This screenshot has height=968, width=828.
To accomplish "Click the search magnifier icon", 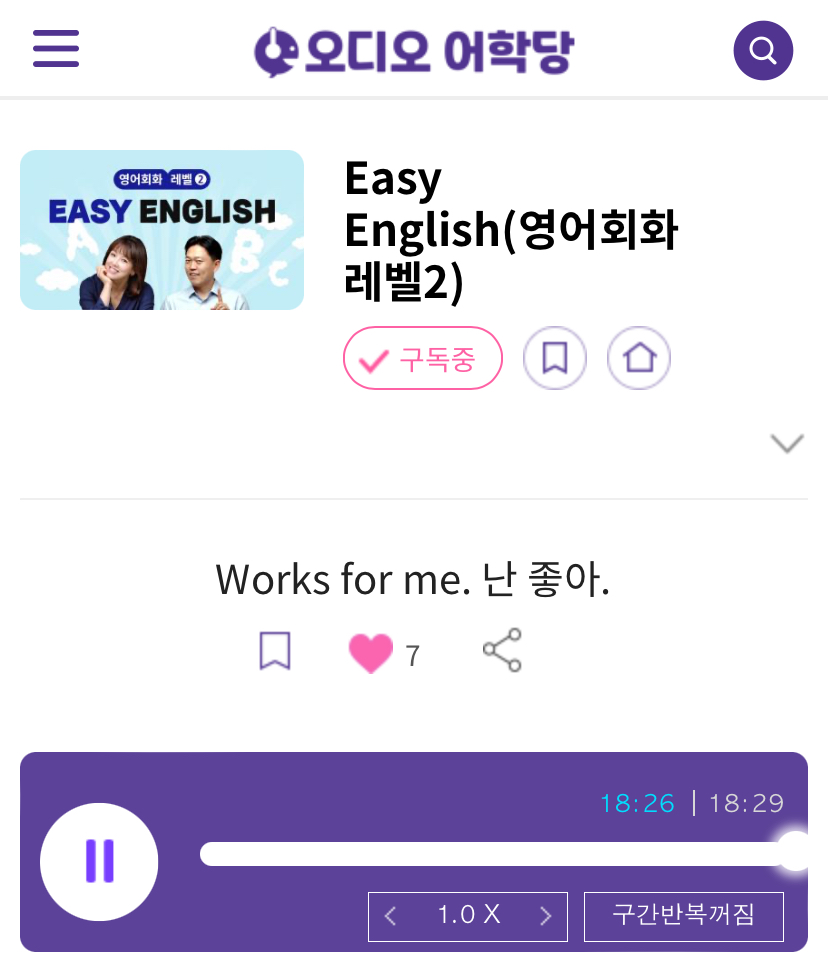I will [763, 49].
